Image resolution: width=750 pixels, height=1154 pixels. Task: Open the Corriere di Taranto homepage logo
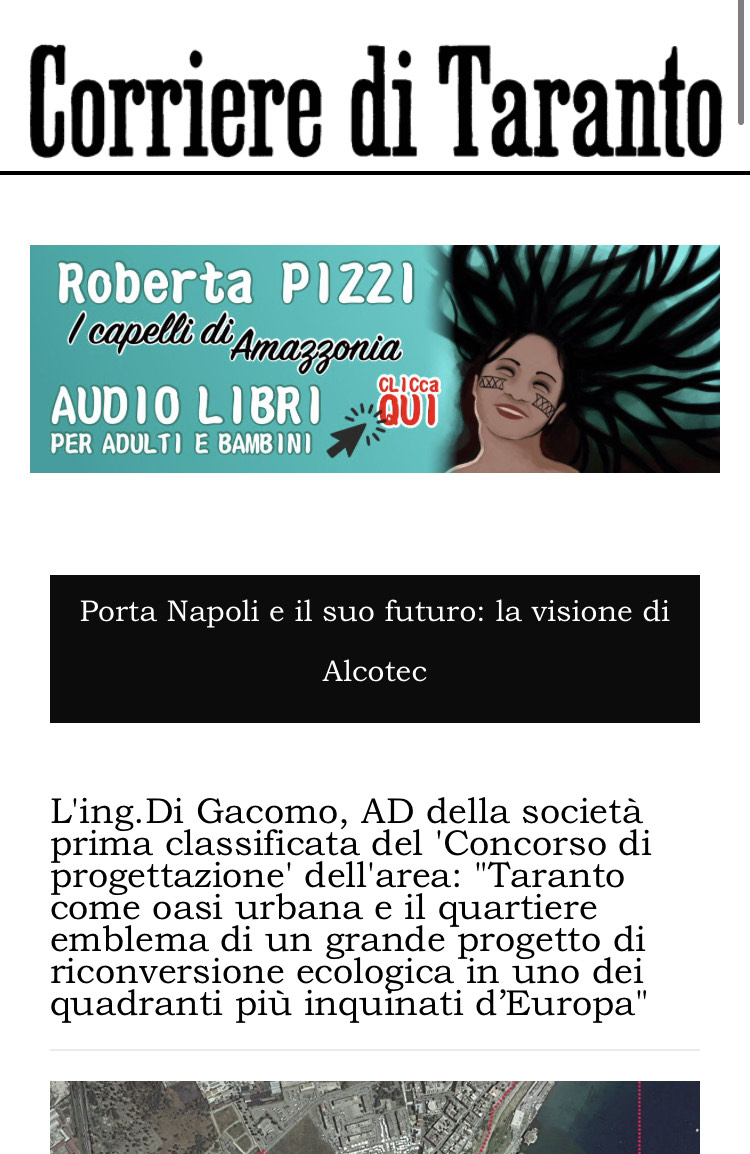[x=375, y=100]
